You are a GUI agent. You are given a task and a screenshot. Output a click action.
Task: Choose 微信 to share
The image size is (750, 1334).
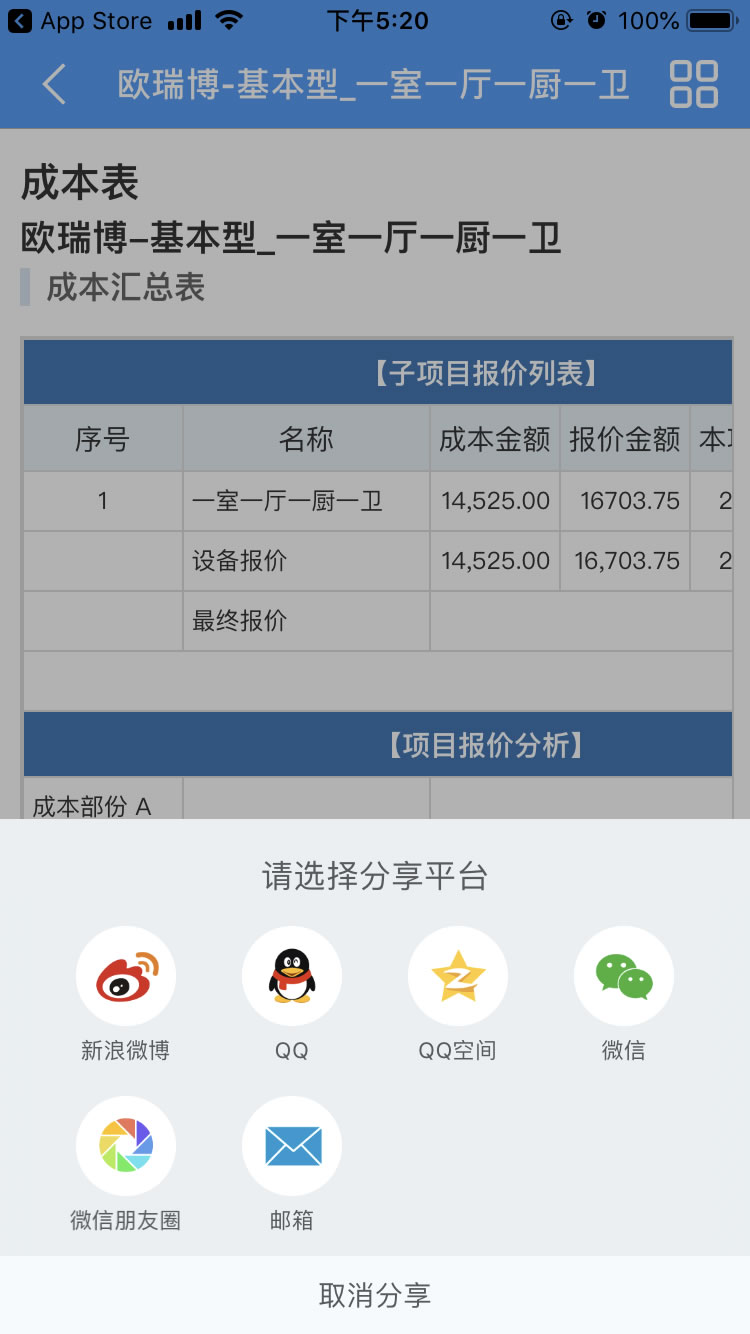tap(624, 977)
